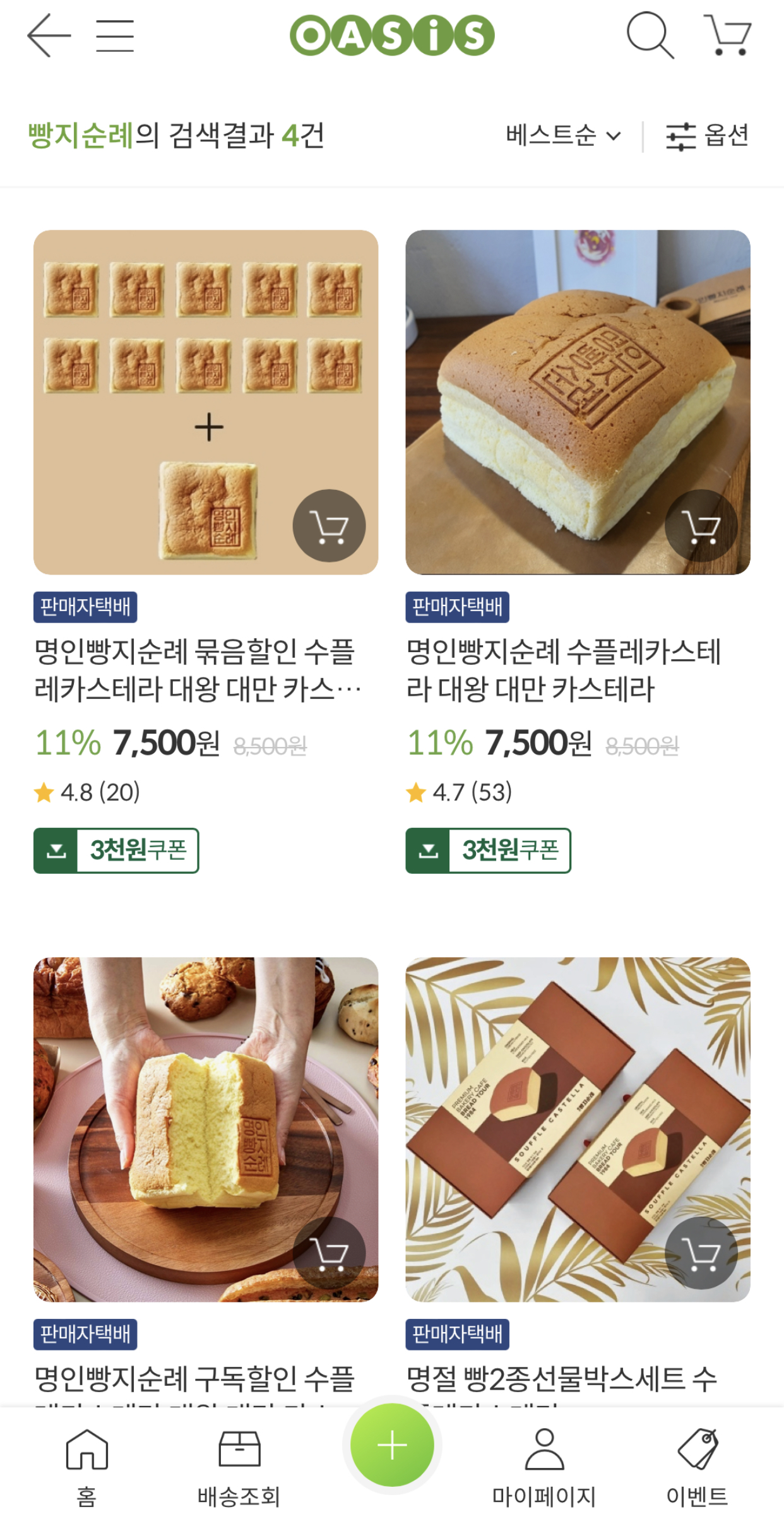Add the 4.7-rated 수플레카스테라 to cart
This screenshot has width=784, height=1526.
[701, 526]
